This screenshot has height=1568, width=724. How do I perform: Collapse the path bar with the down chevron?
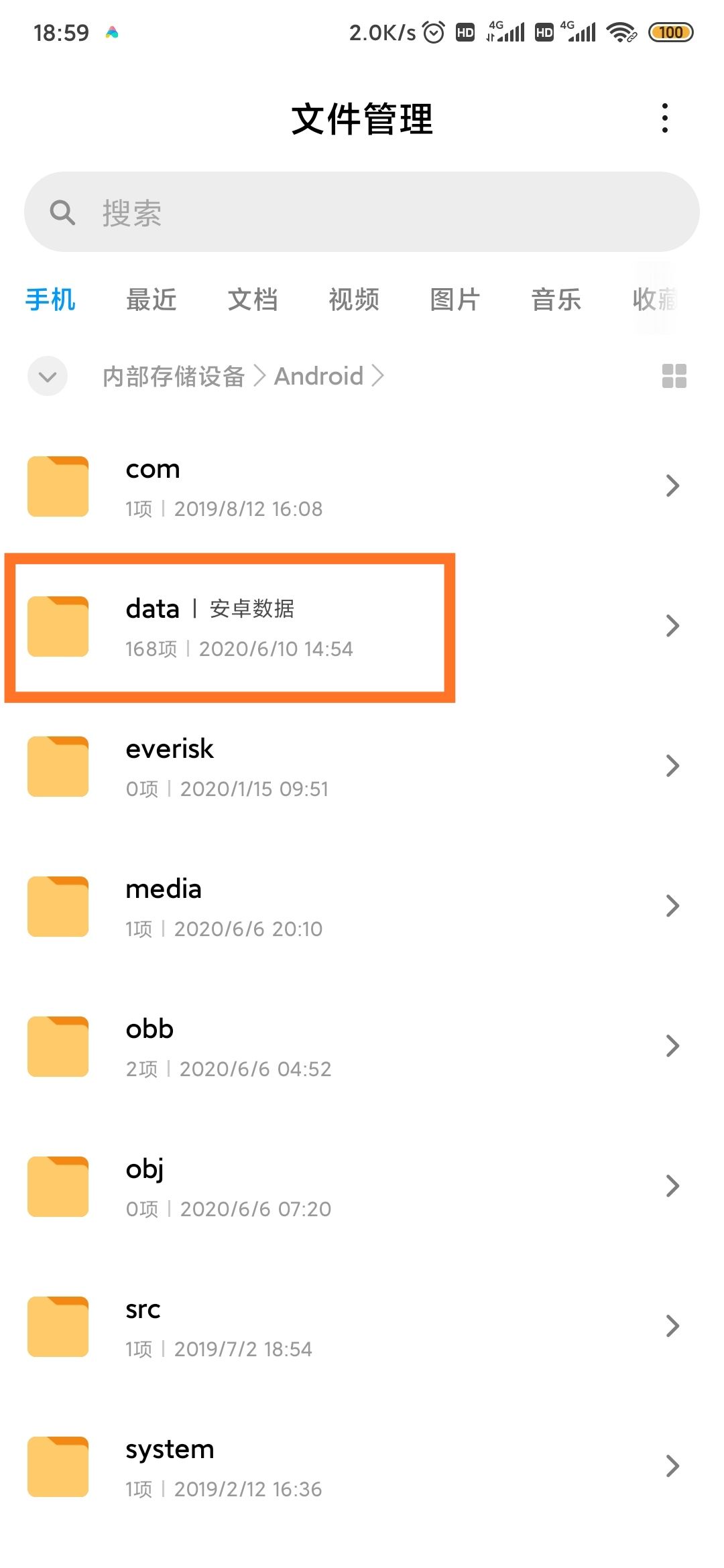(x=47, y=377)
